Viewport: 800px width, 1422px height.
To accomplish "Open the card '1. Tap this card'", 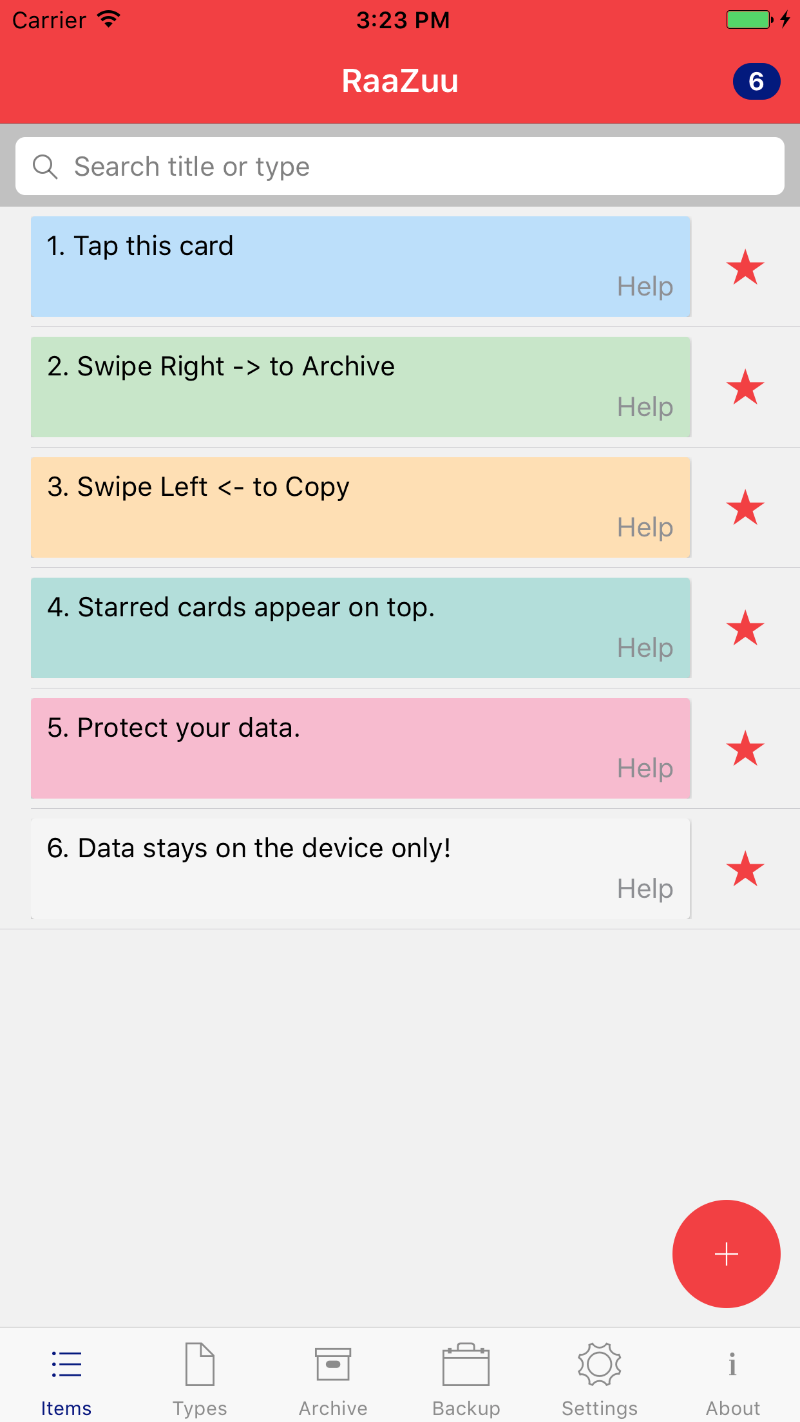I will point(361,267).
